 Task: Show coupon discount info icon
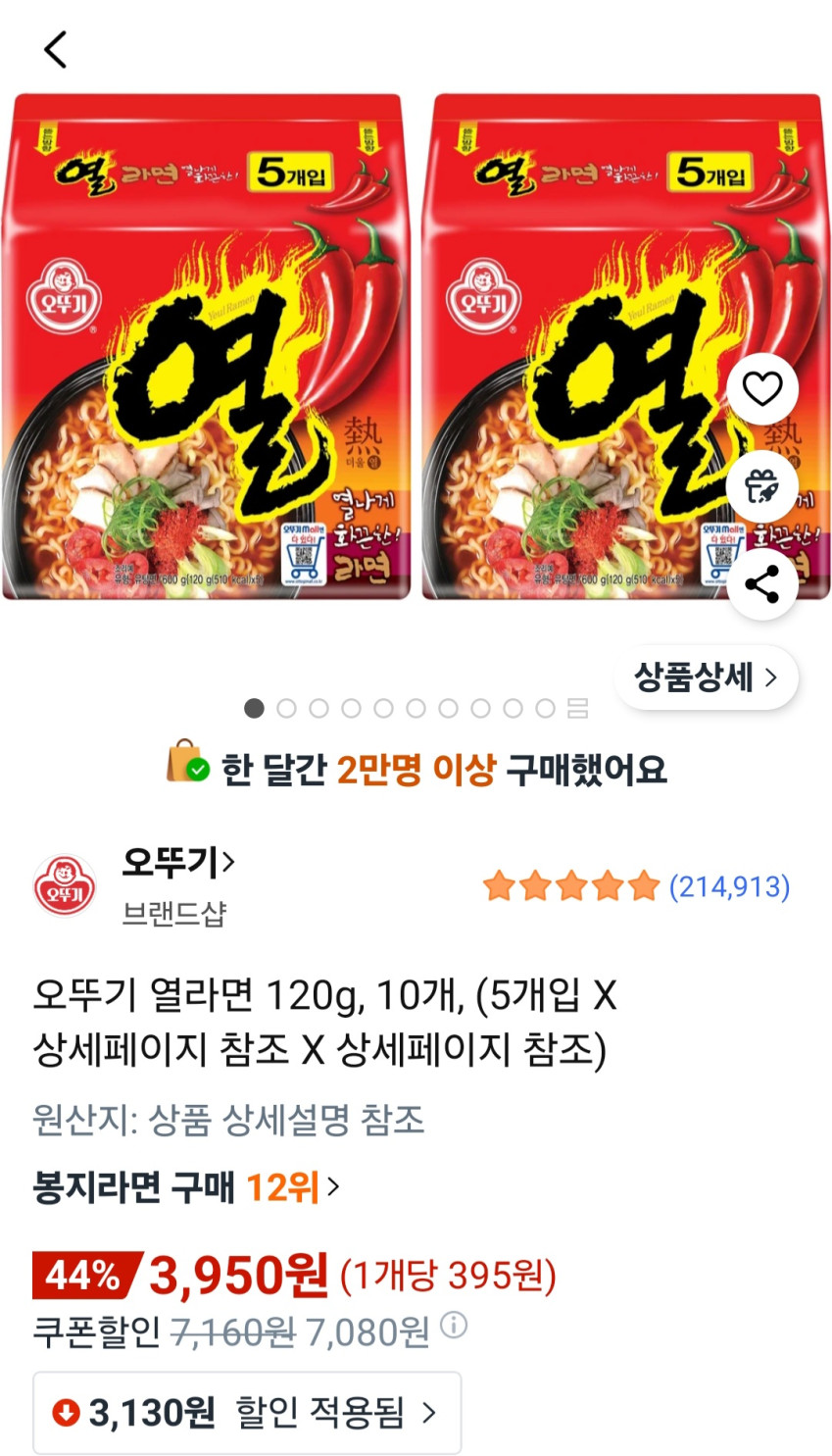coord(453,1326)
